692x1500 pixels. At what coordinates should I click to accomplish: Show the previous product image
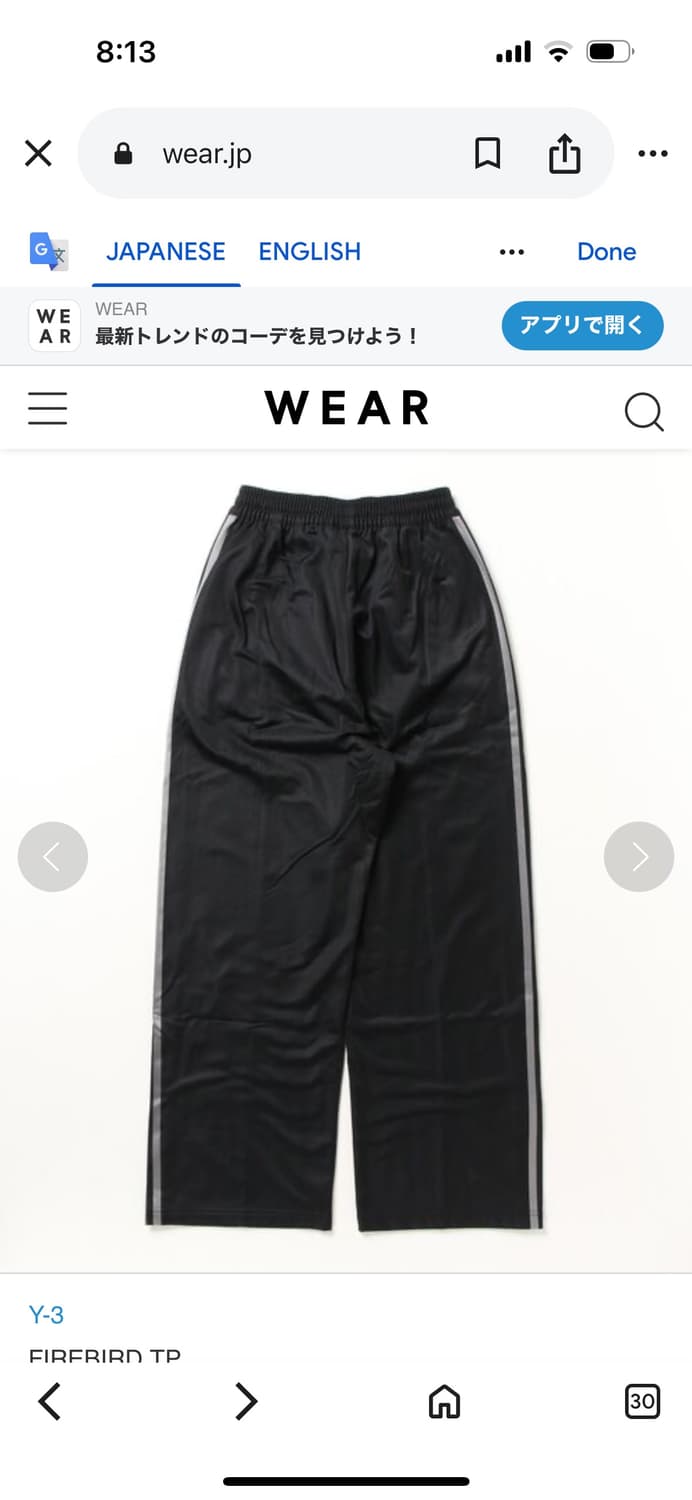(x=53, y=857)
